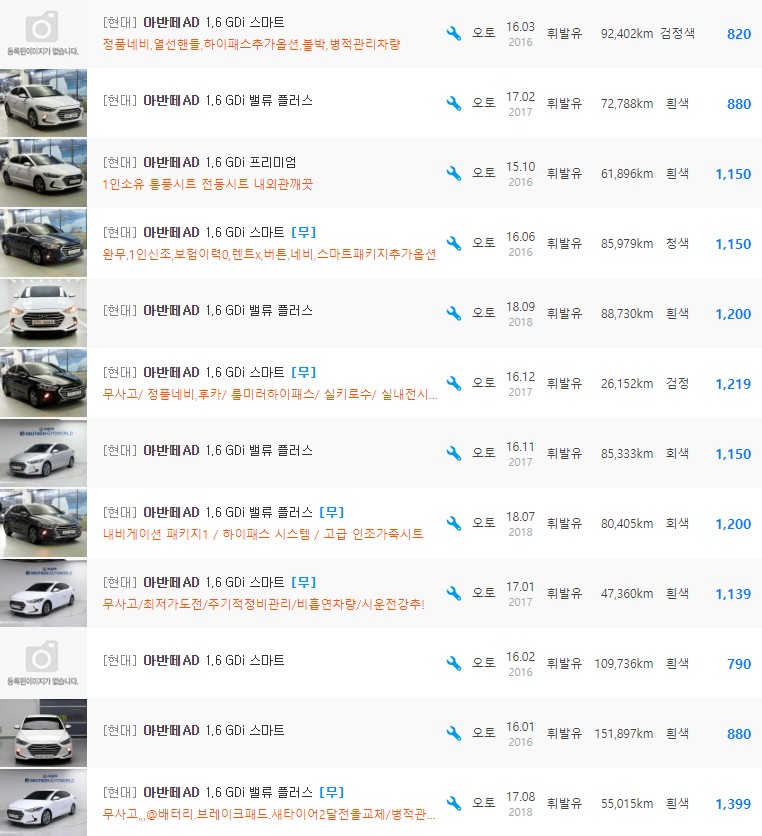This screenshot has height=836, width=762.
Task: Click the blue [무] badge on the 16.12 listing
Action: 303,372
